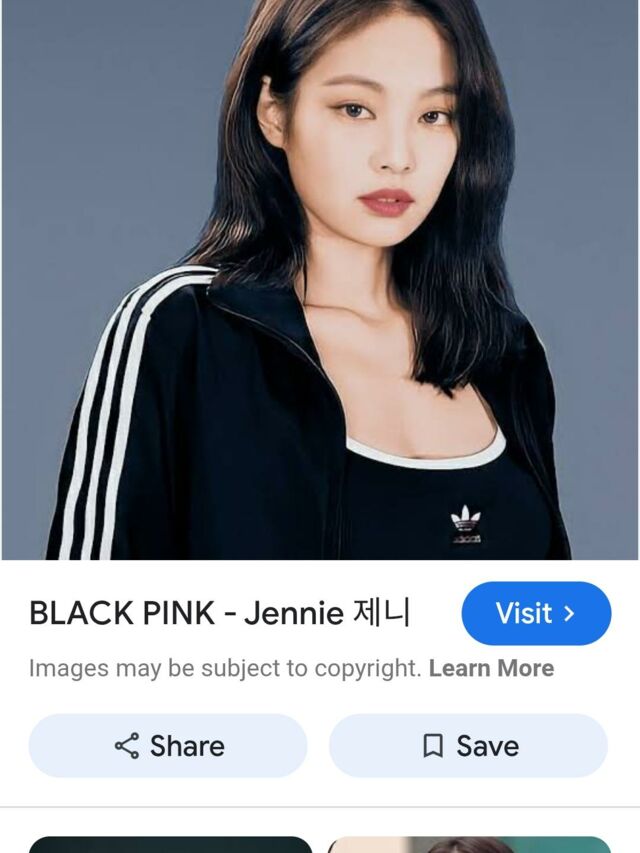This screenshot has width=640, height=853.
Task: Open the Learn More copyright link
Action: pos(491,668)
